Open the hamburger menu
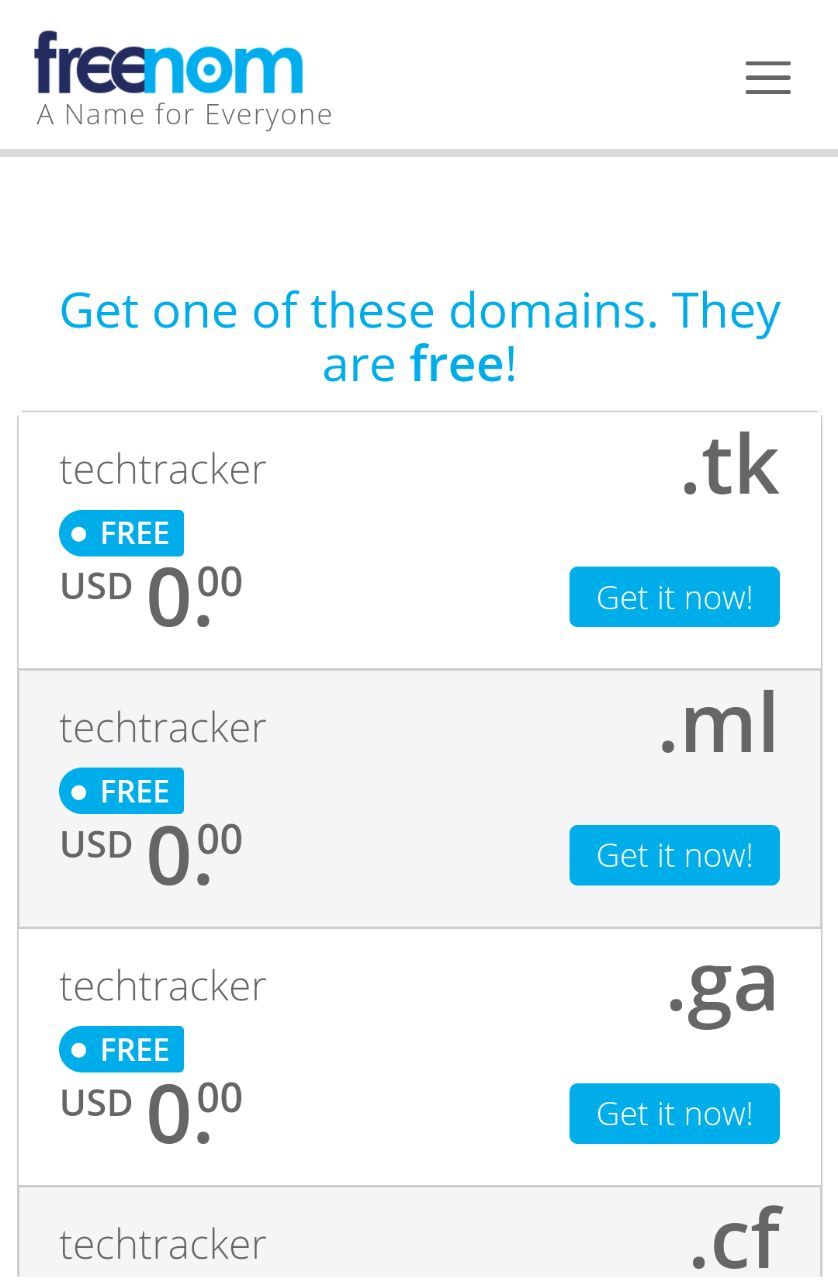The image size is (838, 1280). (768, 77)
